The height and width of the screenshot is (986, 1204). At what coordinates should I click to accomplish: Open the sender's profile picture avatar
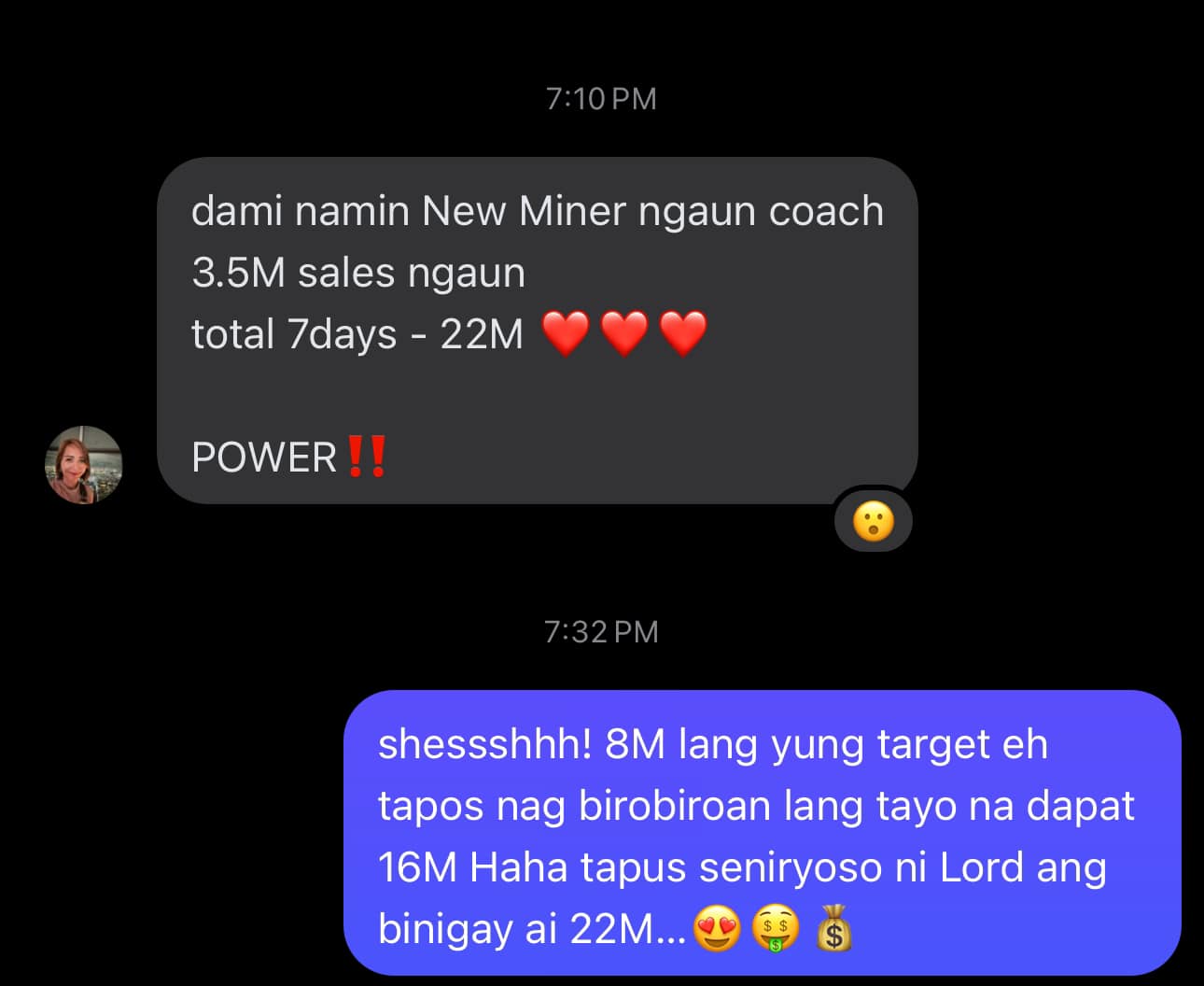point(84,464)
